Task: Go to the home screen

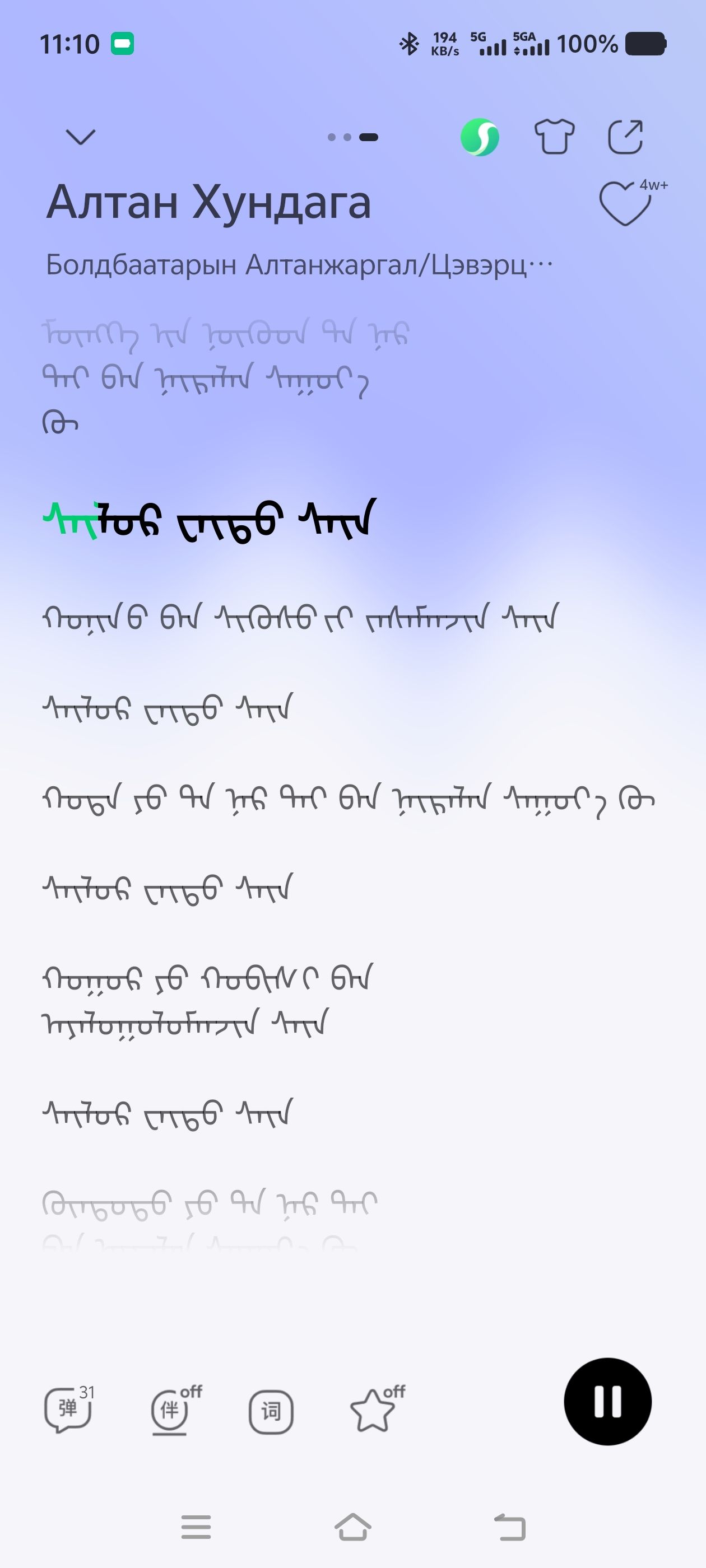Action: [x=352, y=1527]
